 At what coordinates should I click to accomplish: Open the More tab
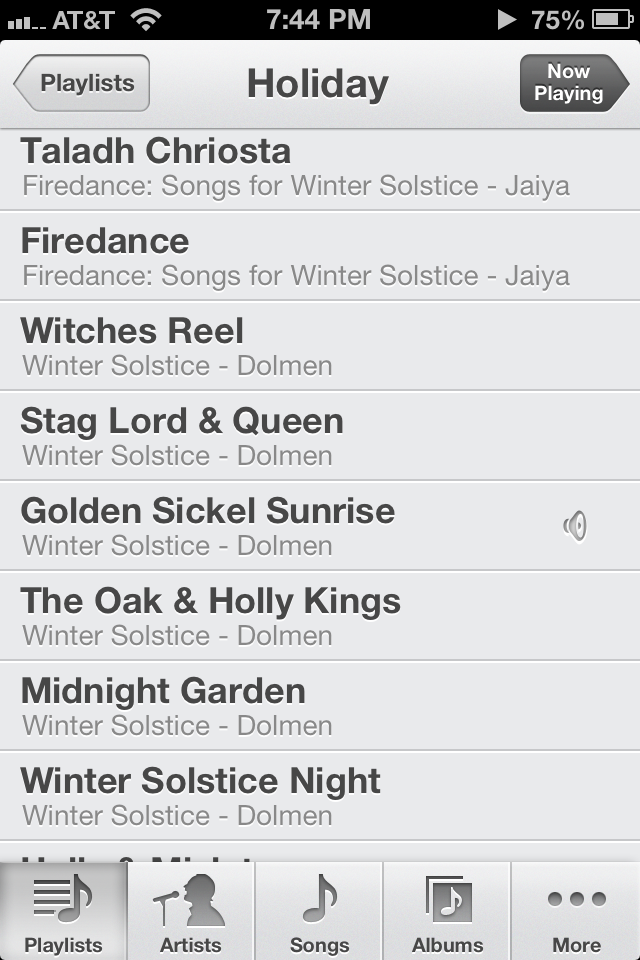coord(576,912)
